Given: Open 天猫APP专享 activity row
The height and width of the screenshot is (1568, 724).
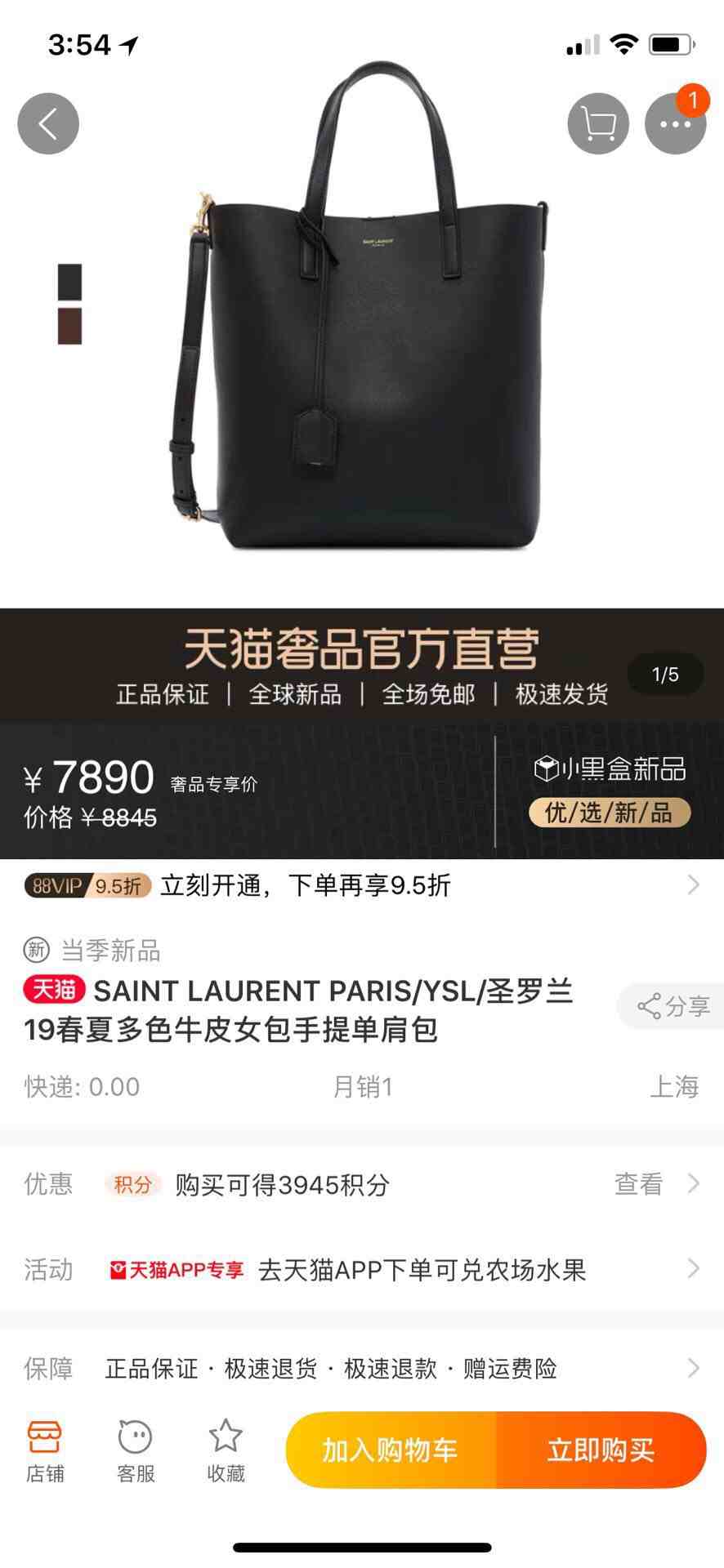Looking at the screenshot, I should tap(360, 1270).
